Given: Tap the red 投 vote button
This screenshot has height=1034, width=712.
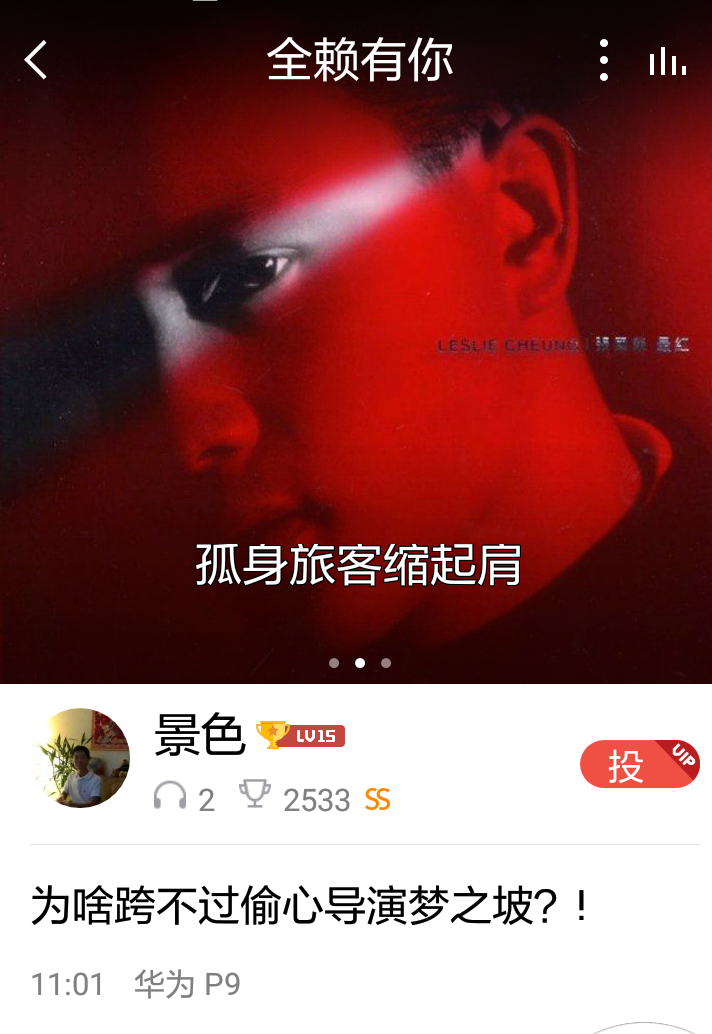Looking at the screenshot, I should pos(638,765).
